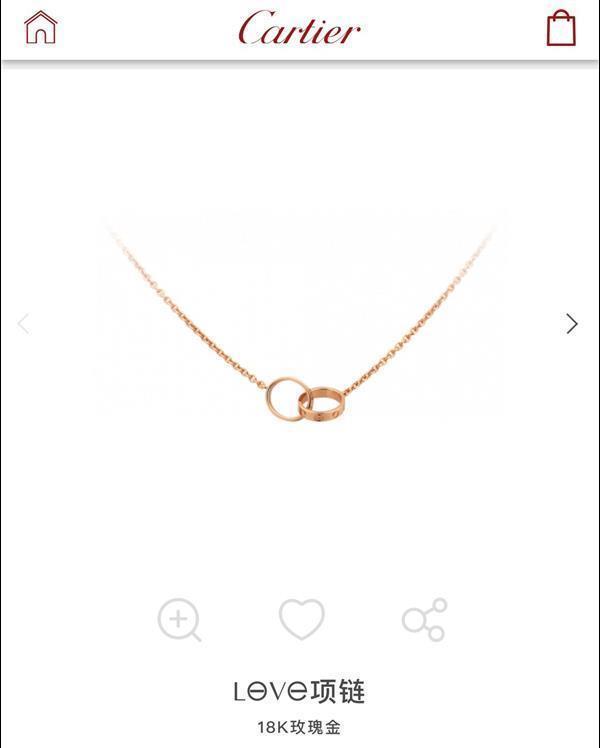Open the shopping bag

(561, 28)
